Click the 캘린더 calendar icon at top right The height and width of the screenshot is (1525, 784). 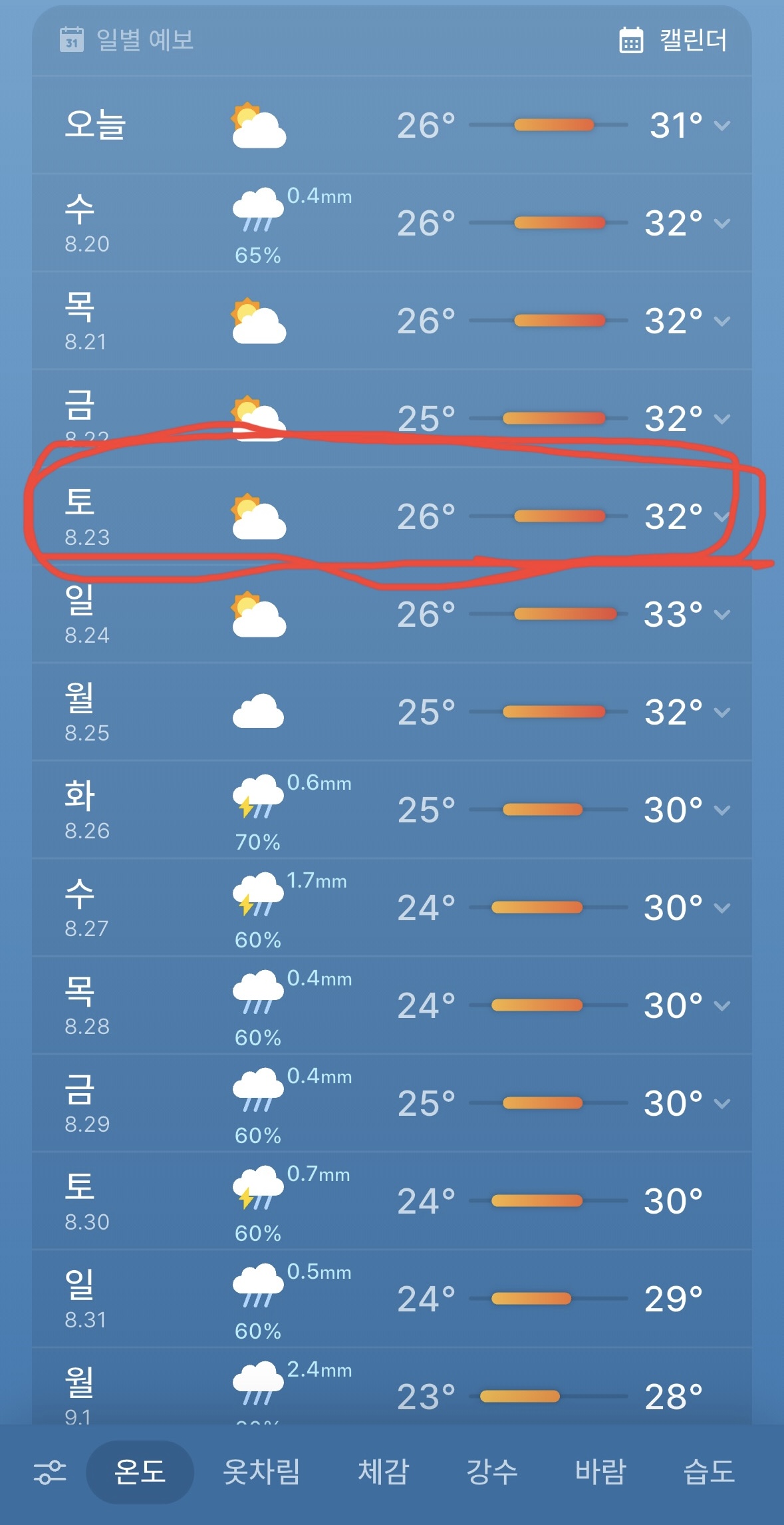click(x=632, y=39)
